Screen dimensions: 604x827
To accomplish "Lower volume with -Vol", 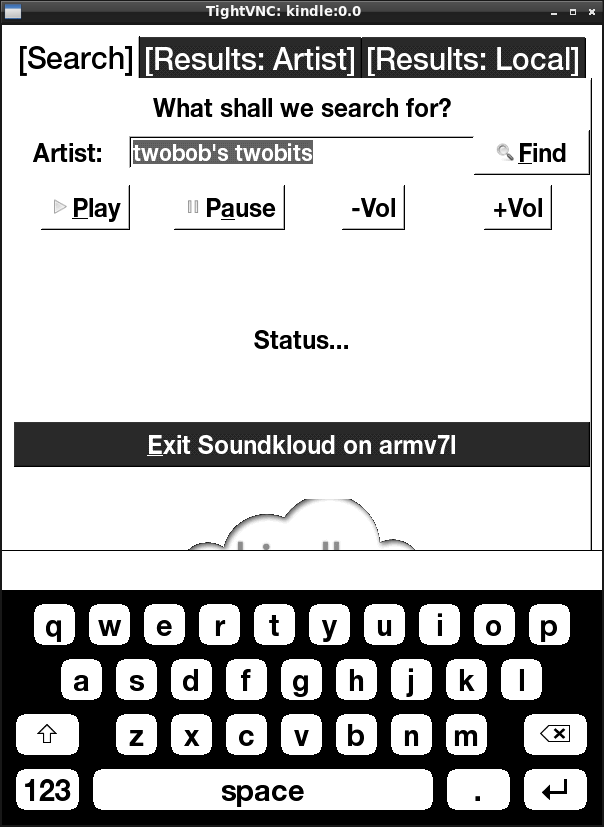I will [x=373, y=208].
